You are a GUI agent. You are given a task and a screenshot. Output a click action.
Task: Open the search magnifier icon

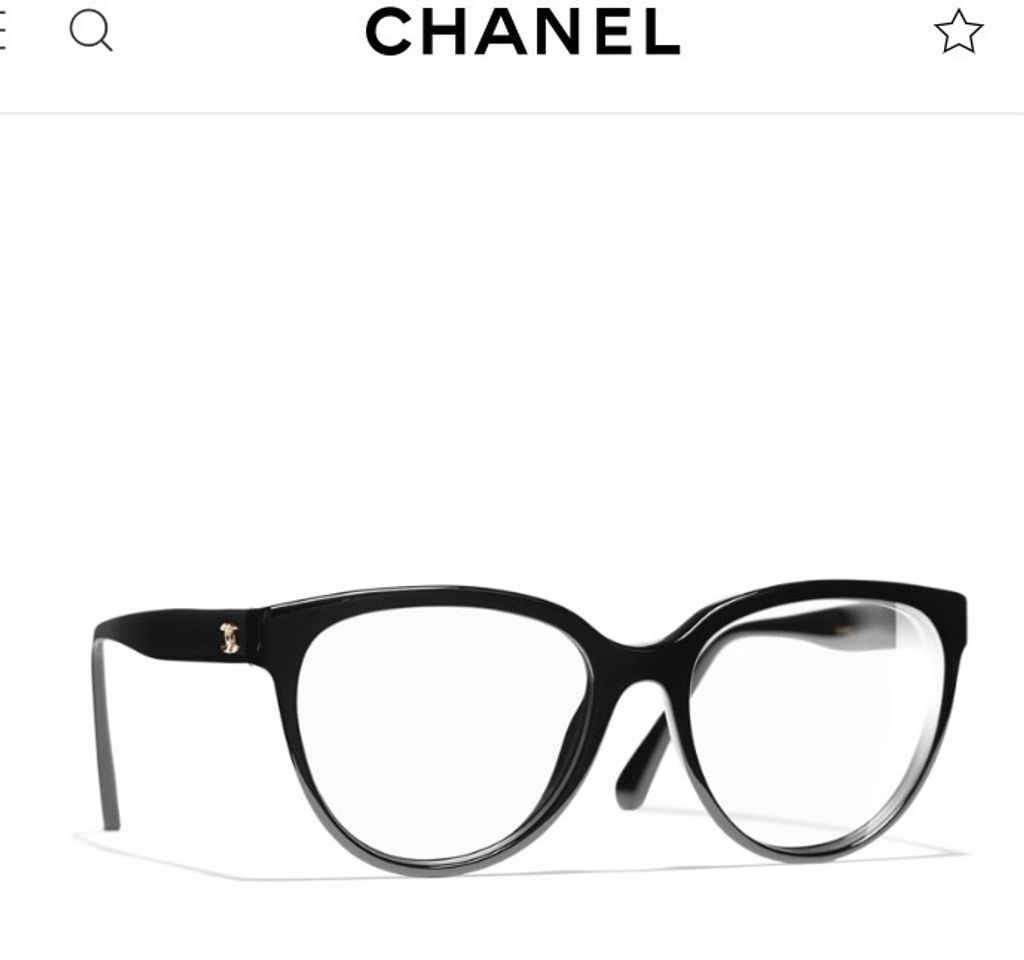click(x=90, y=31)
